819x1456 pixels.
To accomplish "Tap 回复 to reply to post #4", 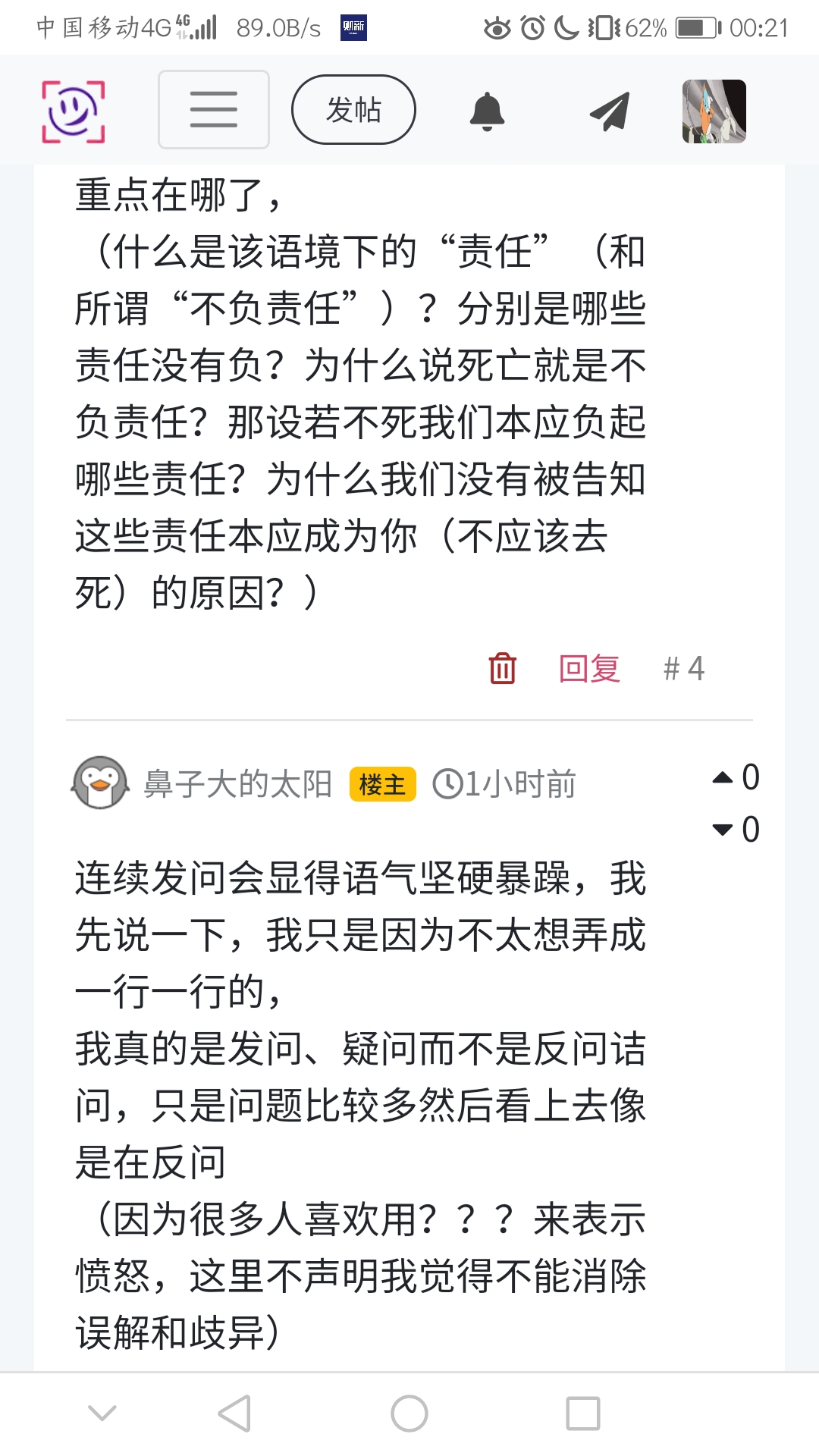I will (589, 668).
